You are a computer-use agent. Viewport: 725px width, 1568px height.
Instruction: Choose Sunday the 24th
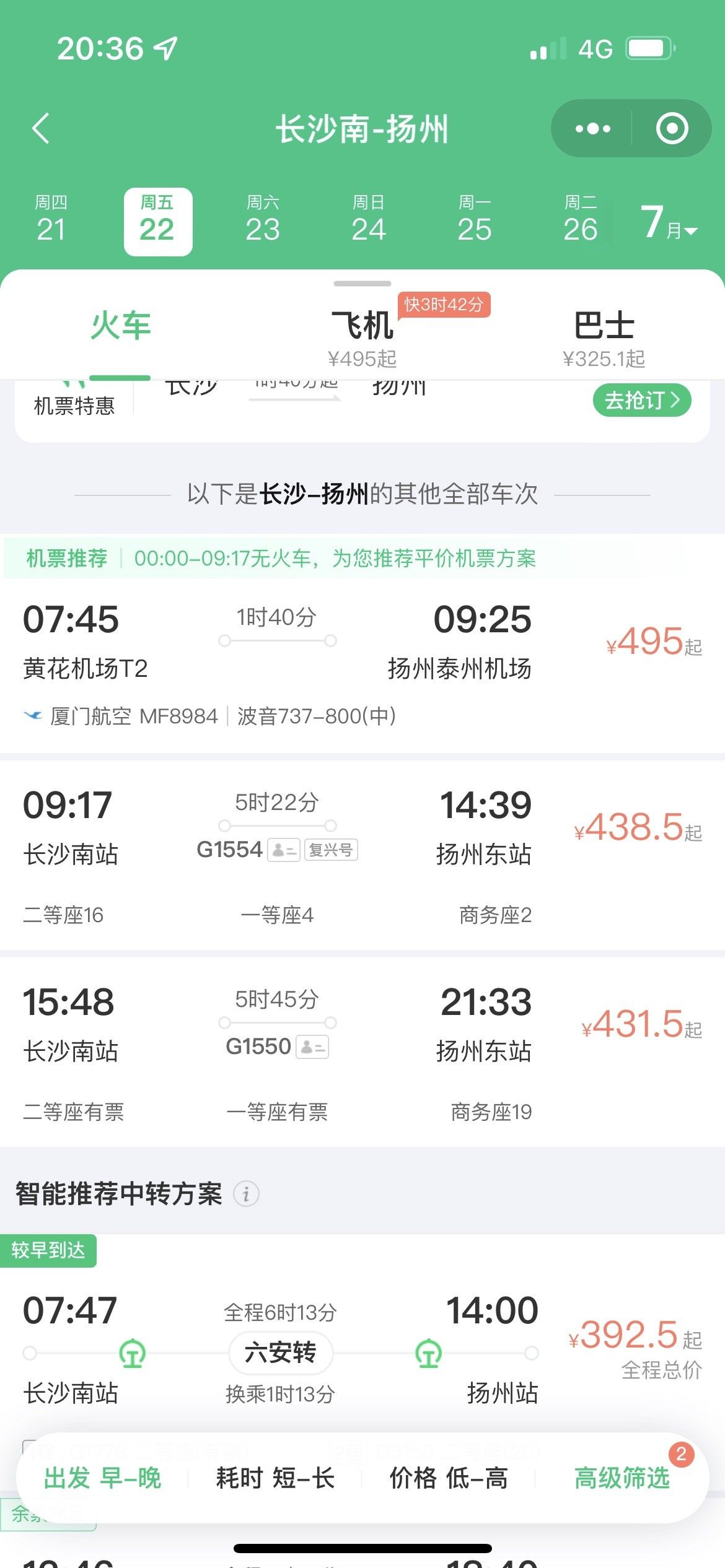point(369,220)
